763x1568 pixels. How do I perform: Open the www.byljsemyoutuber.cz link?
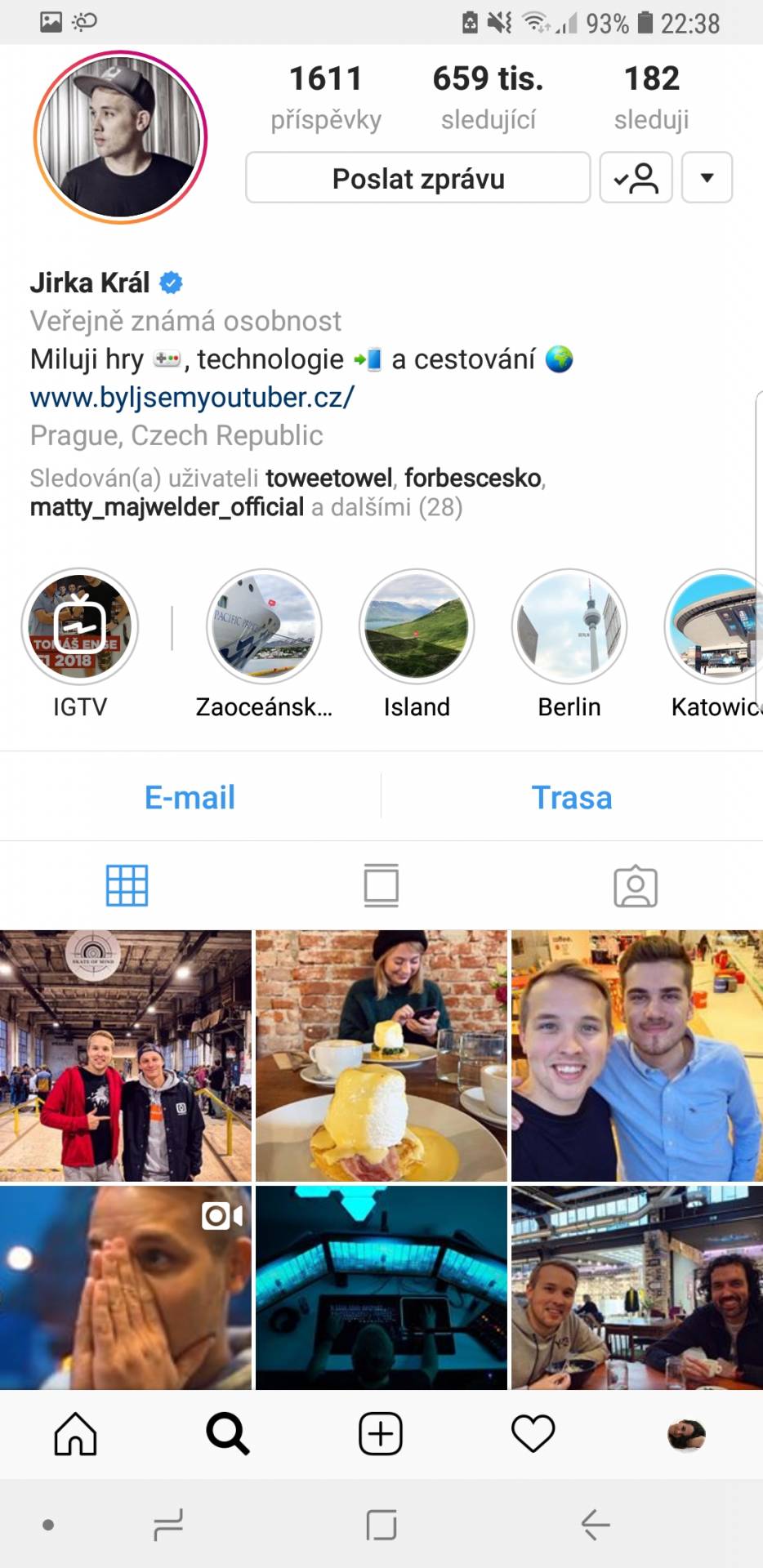[x=192, y=397]
